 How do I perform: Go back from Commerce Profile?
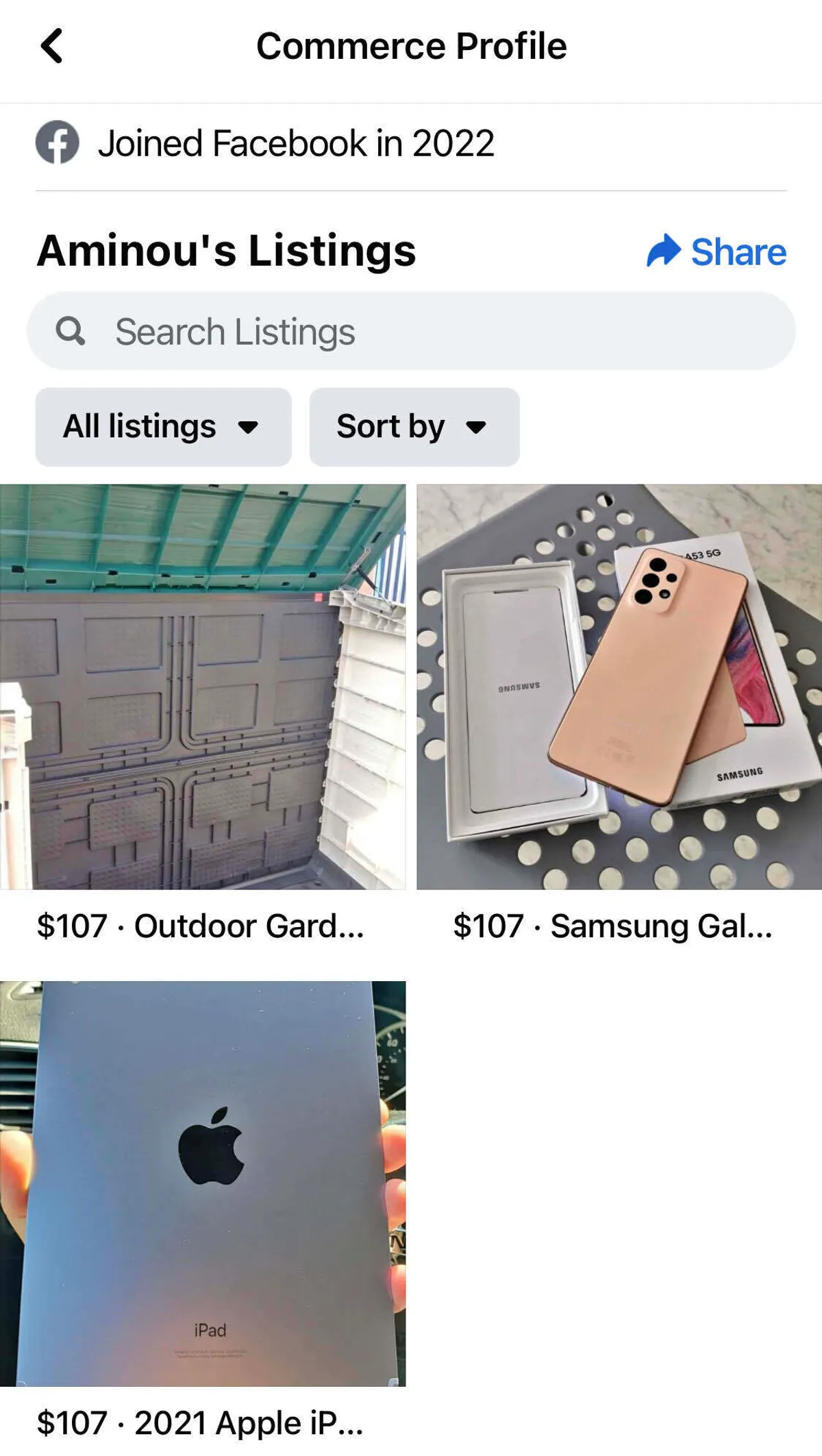click(x=52, y=46)
